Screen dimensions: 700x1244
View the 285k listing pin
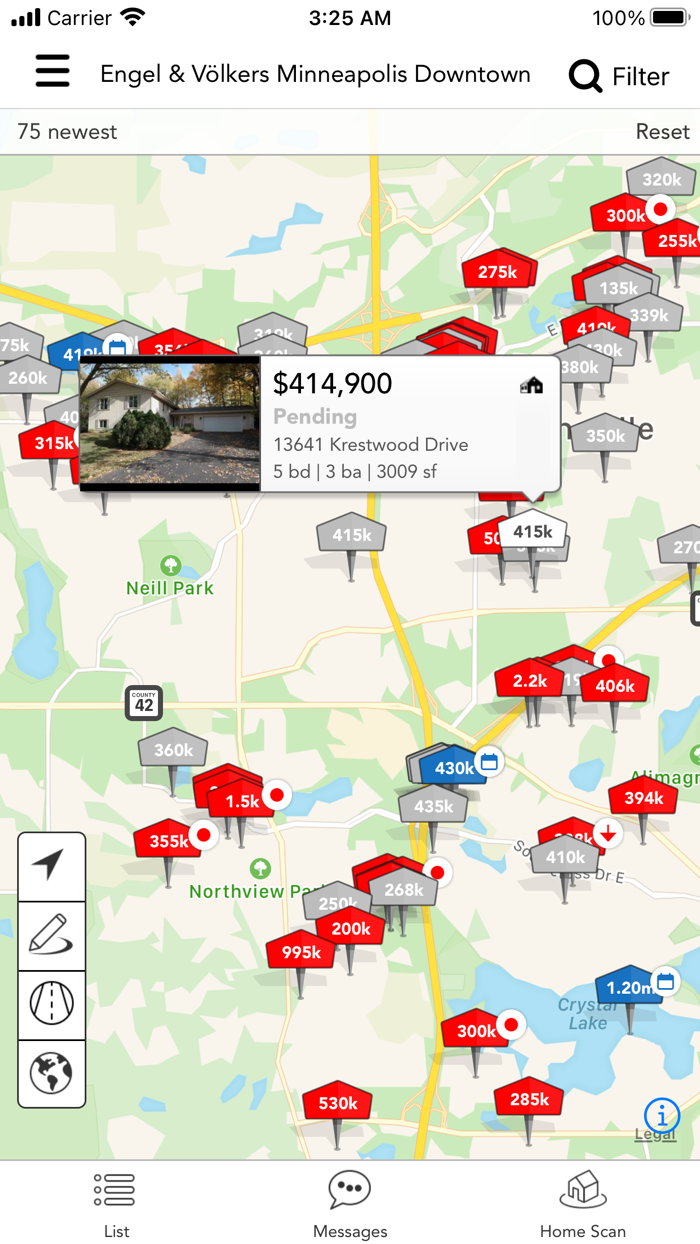(x=529, y=1100)
